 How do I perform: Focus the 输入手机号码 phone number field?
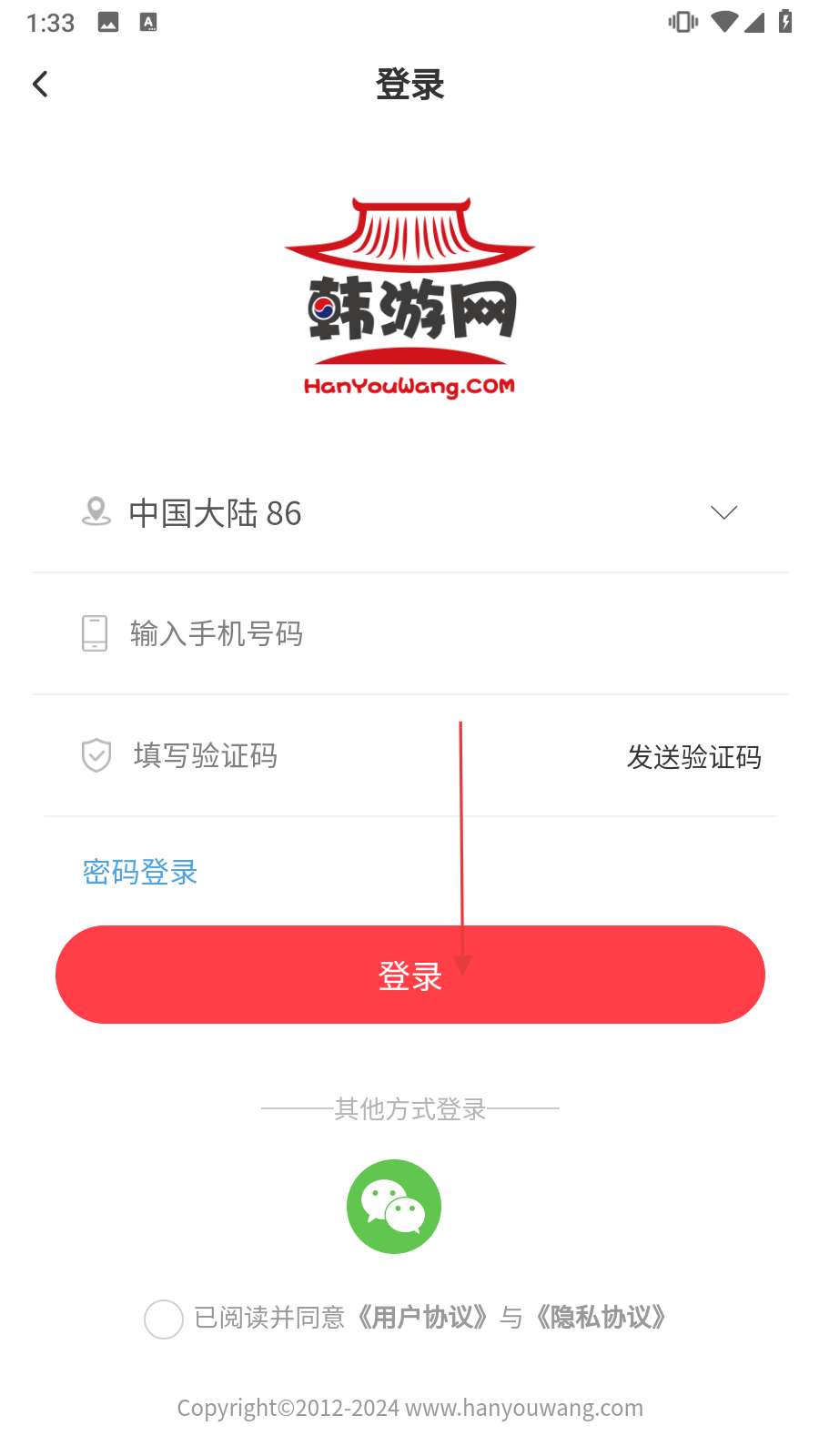pos(410,633)
